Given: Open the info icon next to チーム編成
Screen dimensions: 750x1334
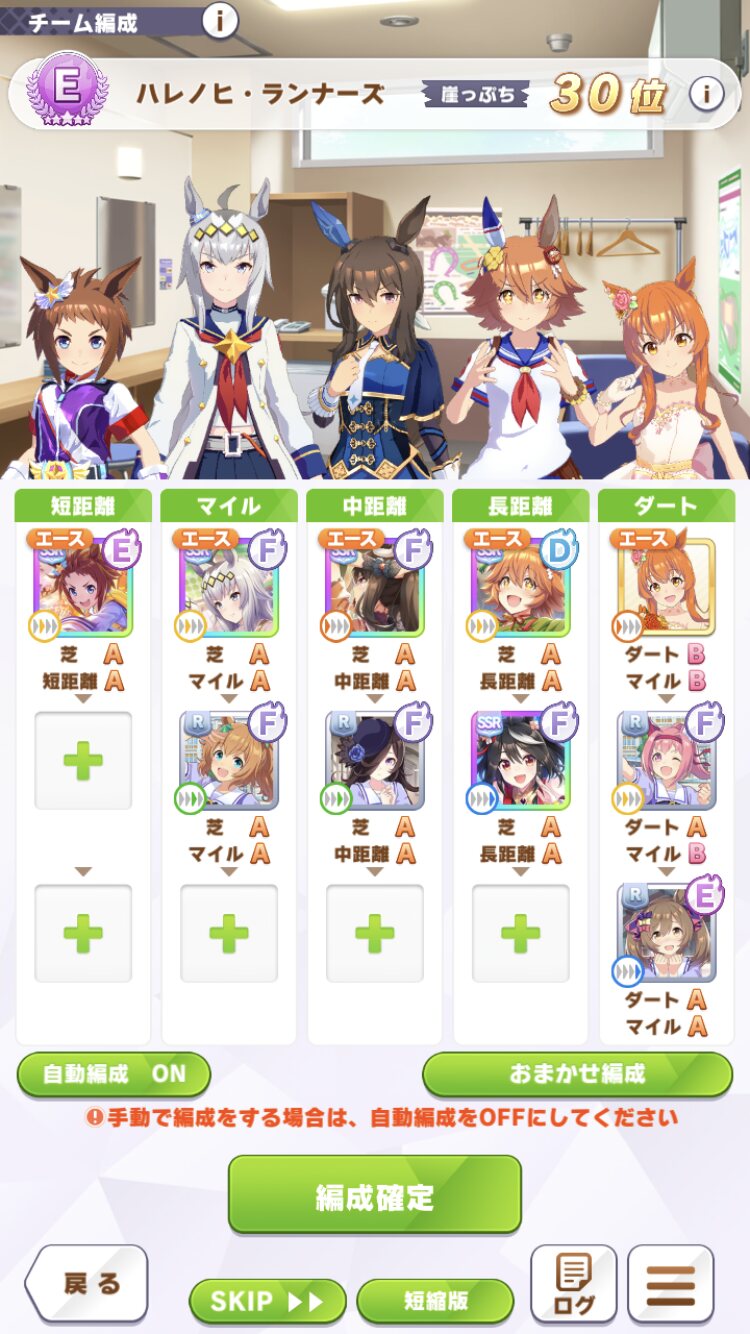Looking at the screenshot, I should [220, 20].
